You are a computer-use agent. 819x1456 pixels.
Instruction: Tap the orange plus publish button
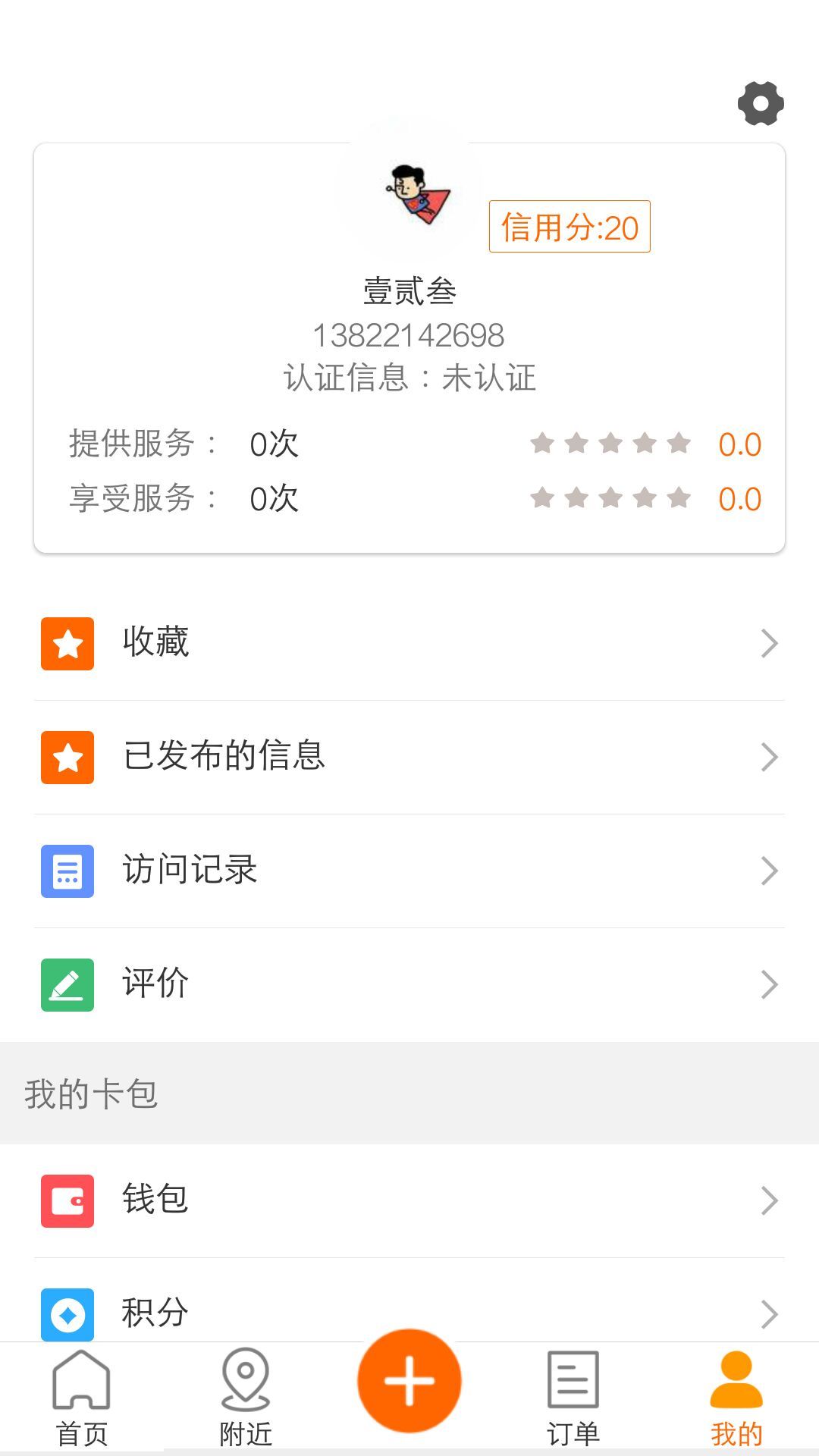click(409, 1380)
